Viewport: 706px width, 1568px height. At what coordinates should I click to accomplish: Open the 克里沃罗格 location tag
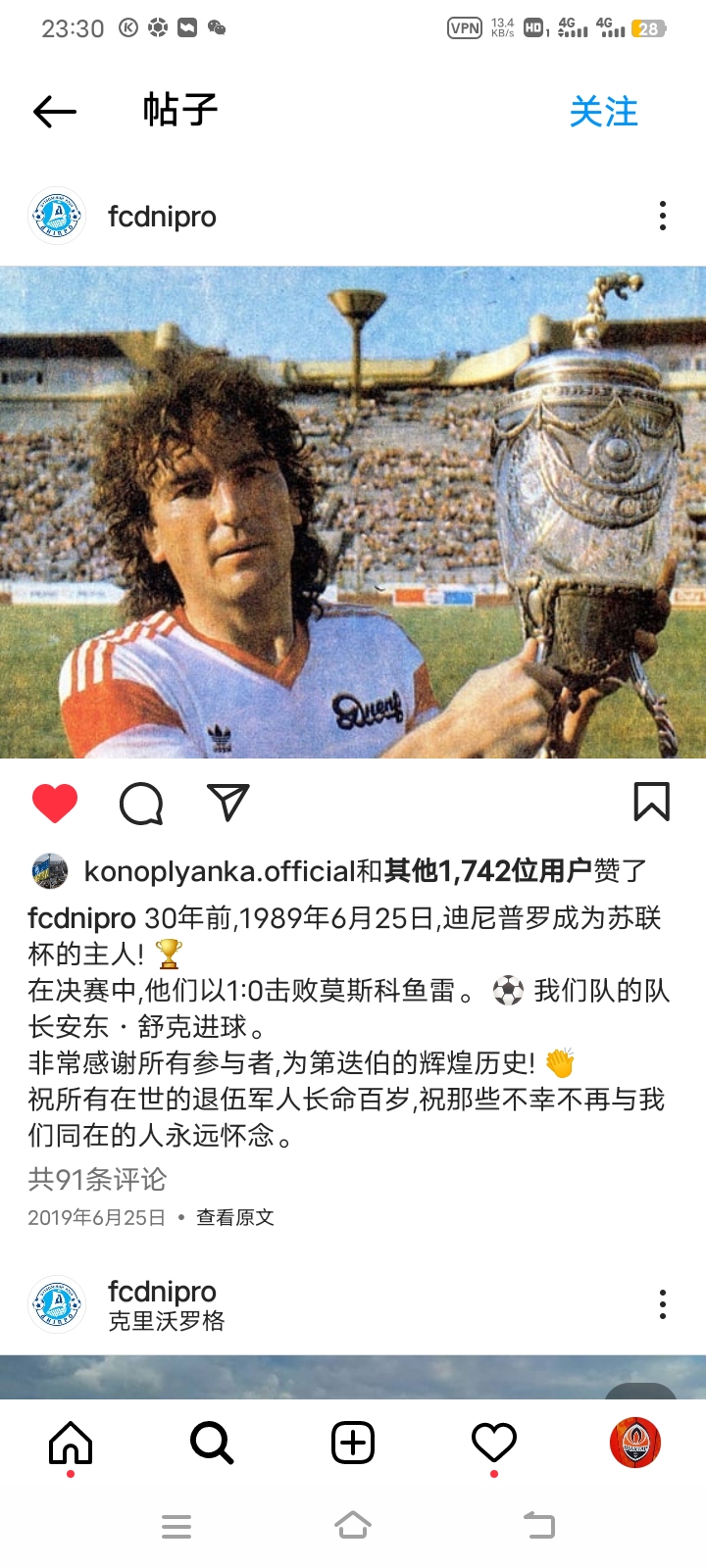tap(166, 1321)
